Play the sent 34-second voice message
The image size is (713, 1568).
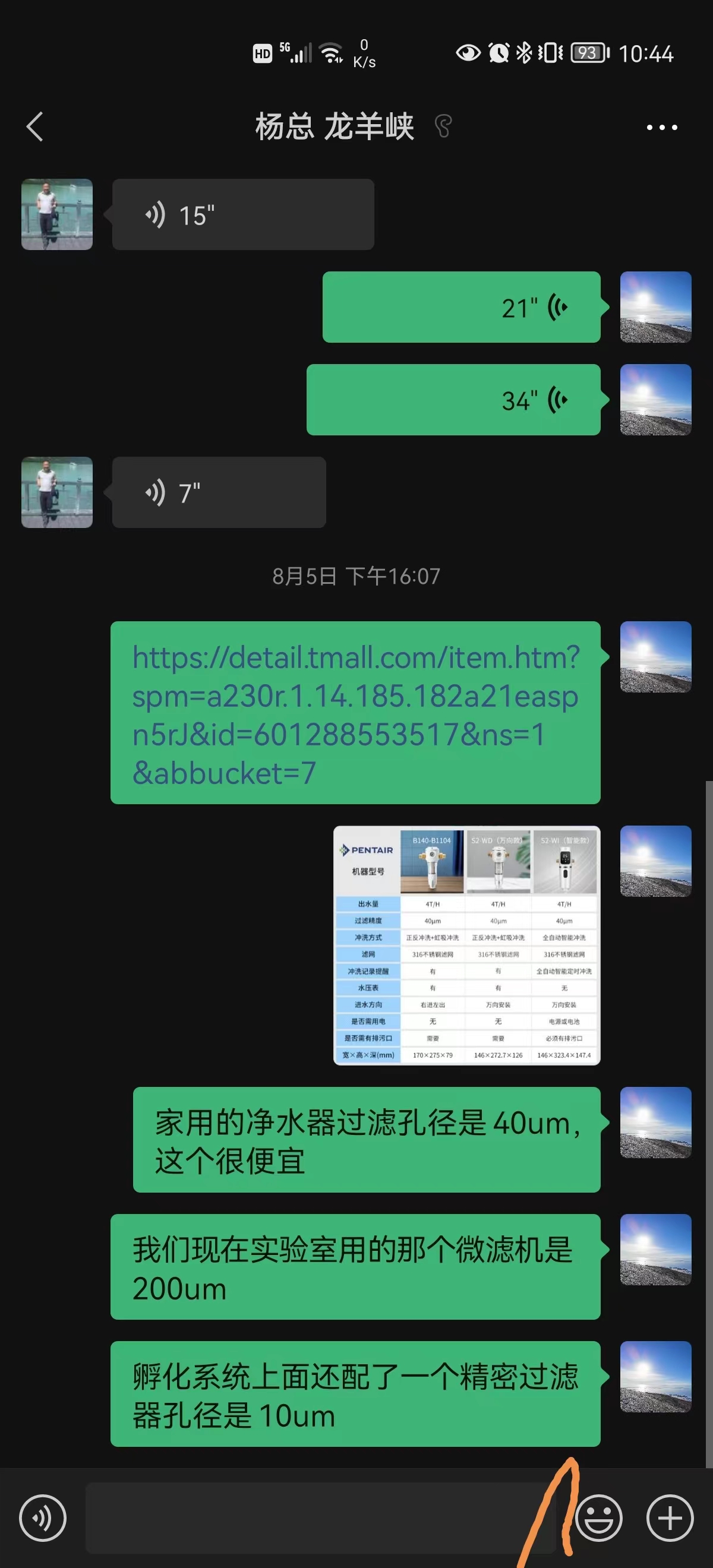click(x=453, y=400)
